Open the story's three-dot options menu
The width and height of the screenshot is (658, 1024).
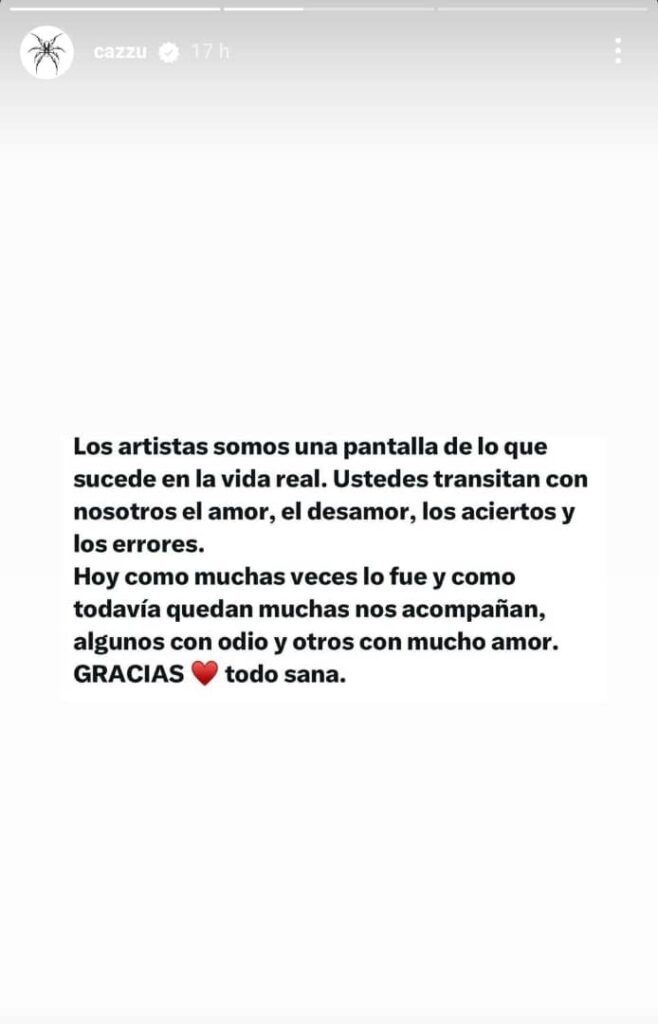coord(618,51)
